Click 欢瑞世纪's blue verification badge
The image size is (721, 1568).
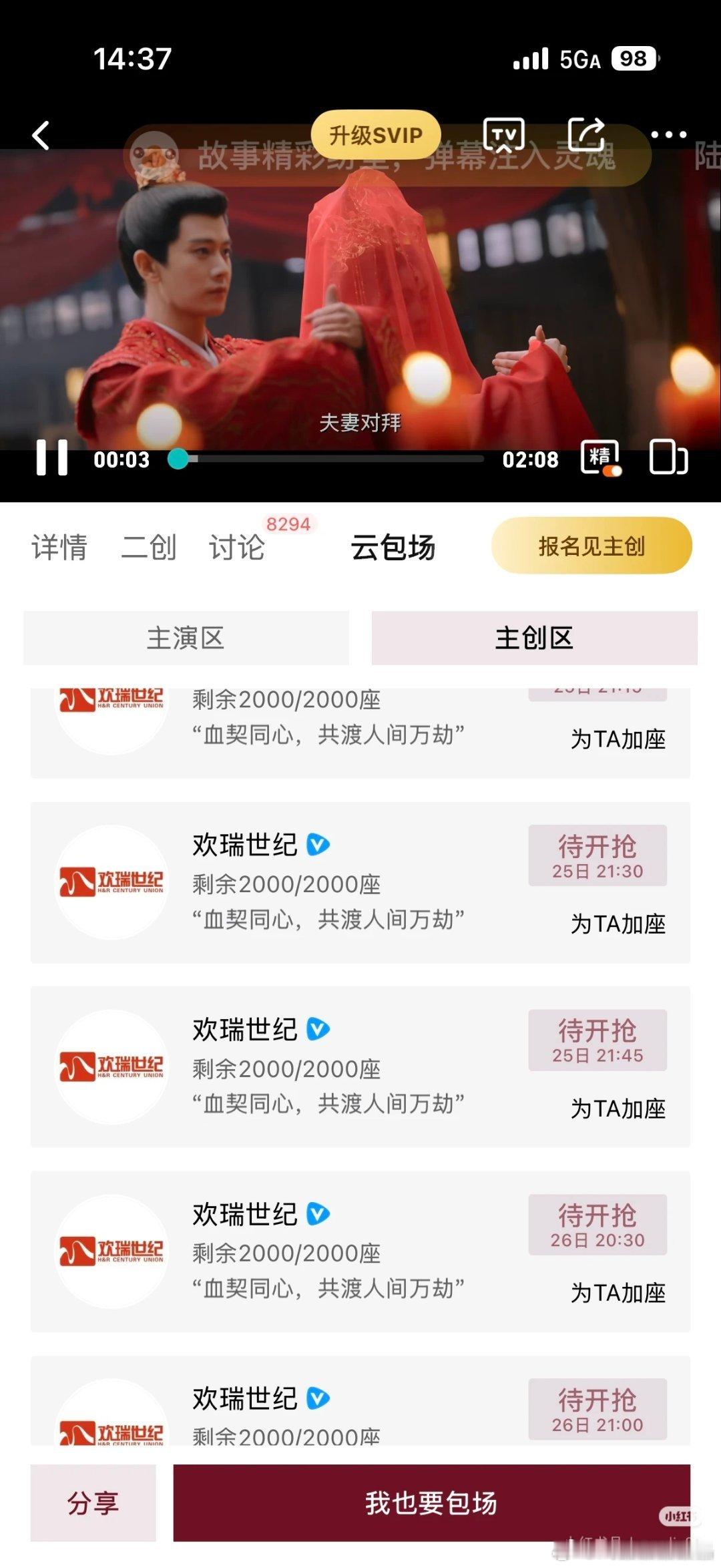(x=319, y=843)
